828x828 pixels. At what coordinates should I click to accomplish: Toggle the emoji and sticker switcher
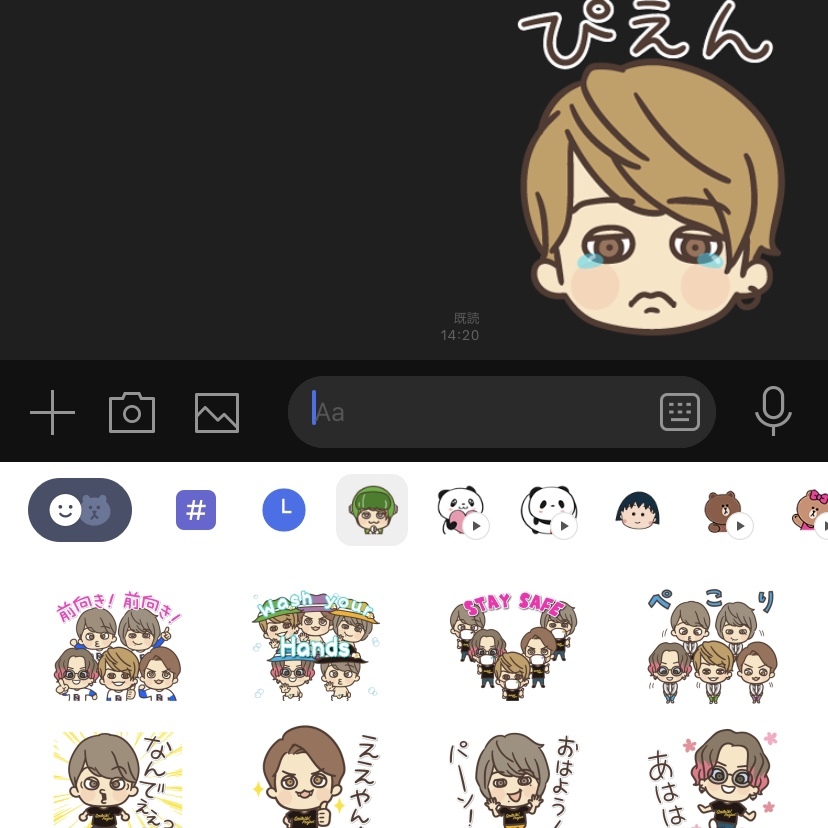(x=80, y=510)
